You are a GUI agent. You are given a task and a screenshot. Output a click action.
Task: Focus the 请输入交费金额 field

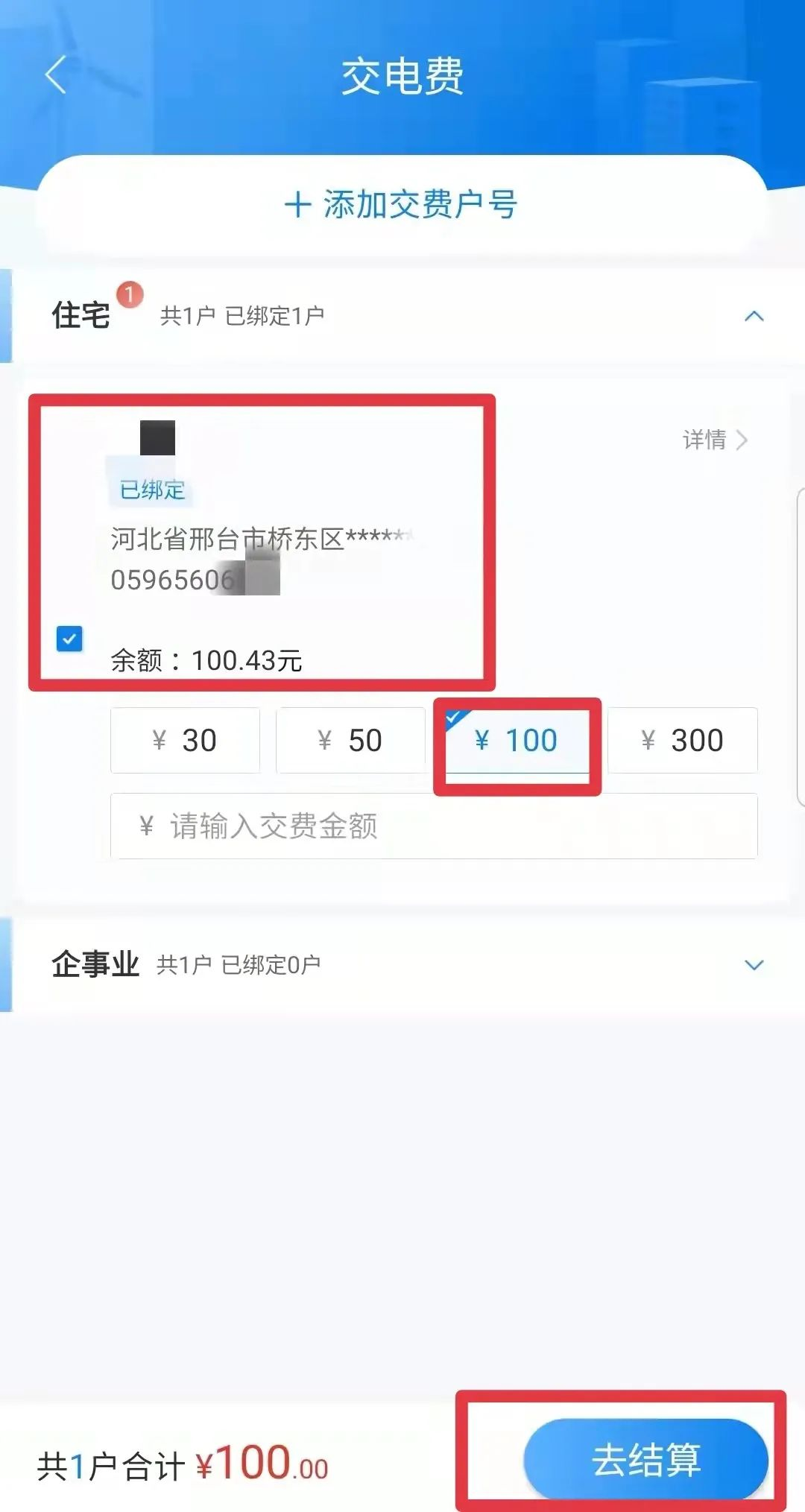click(434, 826)
